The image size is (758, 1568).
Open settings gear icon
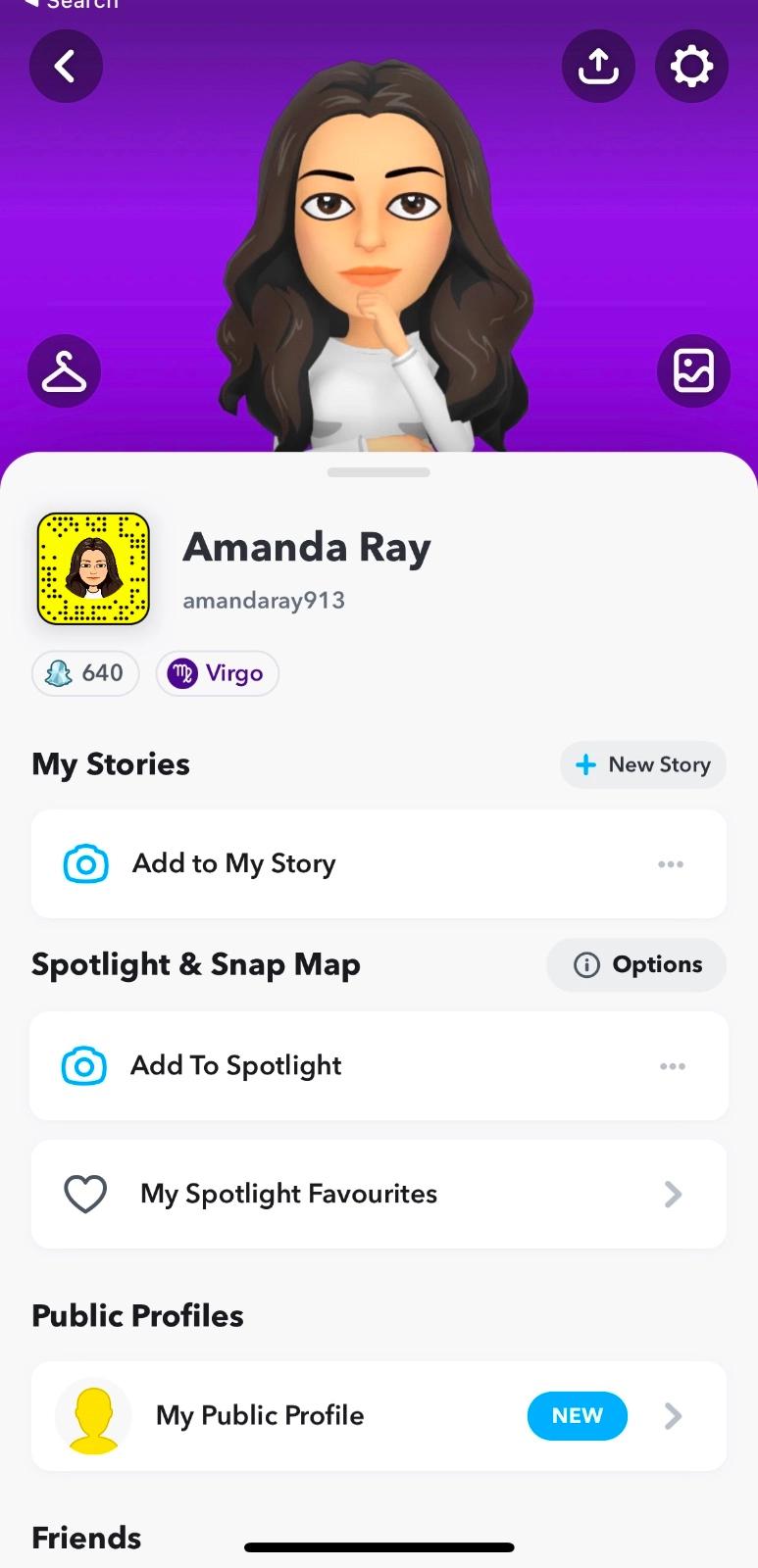(x=691, y=67)
